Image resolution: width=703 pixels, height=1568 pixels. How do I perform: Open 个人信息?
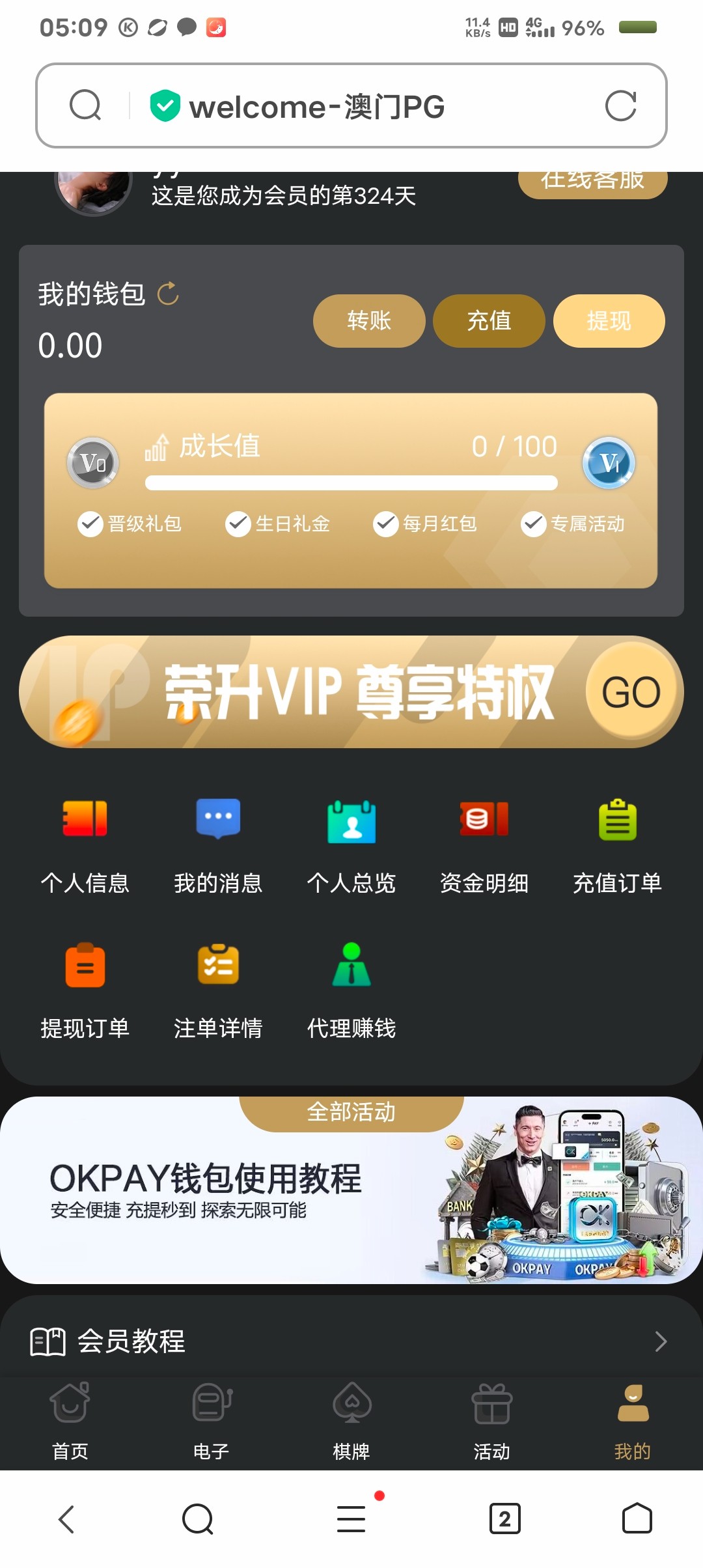click(x=85, y=845)
